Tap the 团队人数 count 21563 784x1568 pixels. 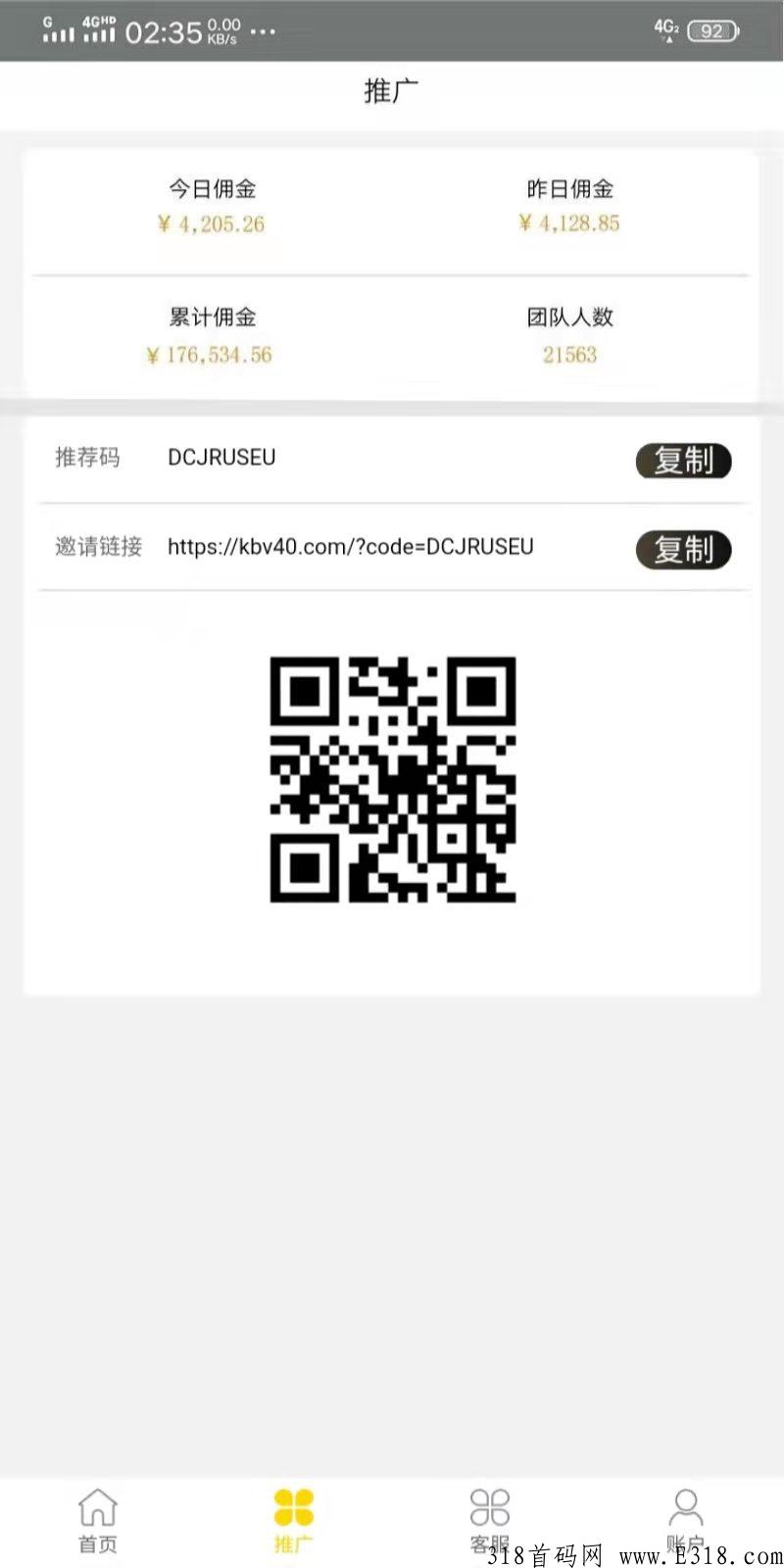tap(570, 355)
